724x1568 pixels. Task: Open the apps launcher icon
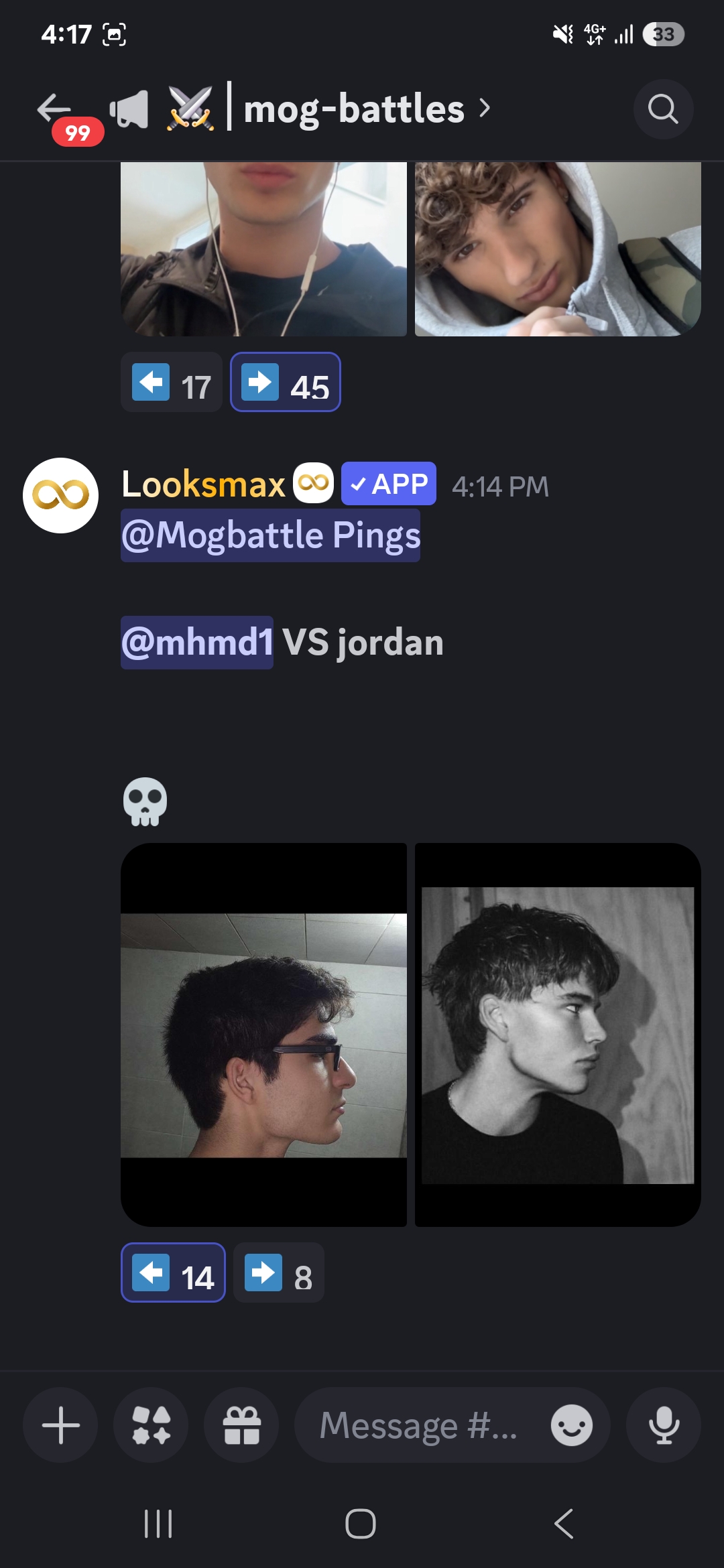pyautogui.click(x=151, y=1425)
